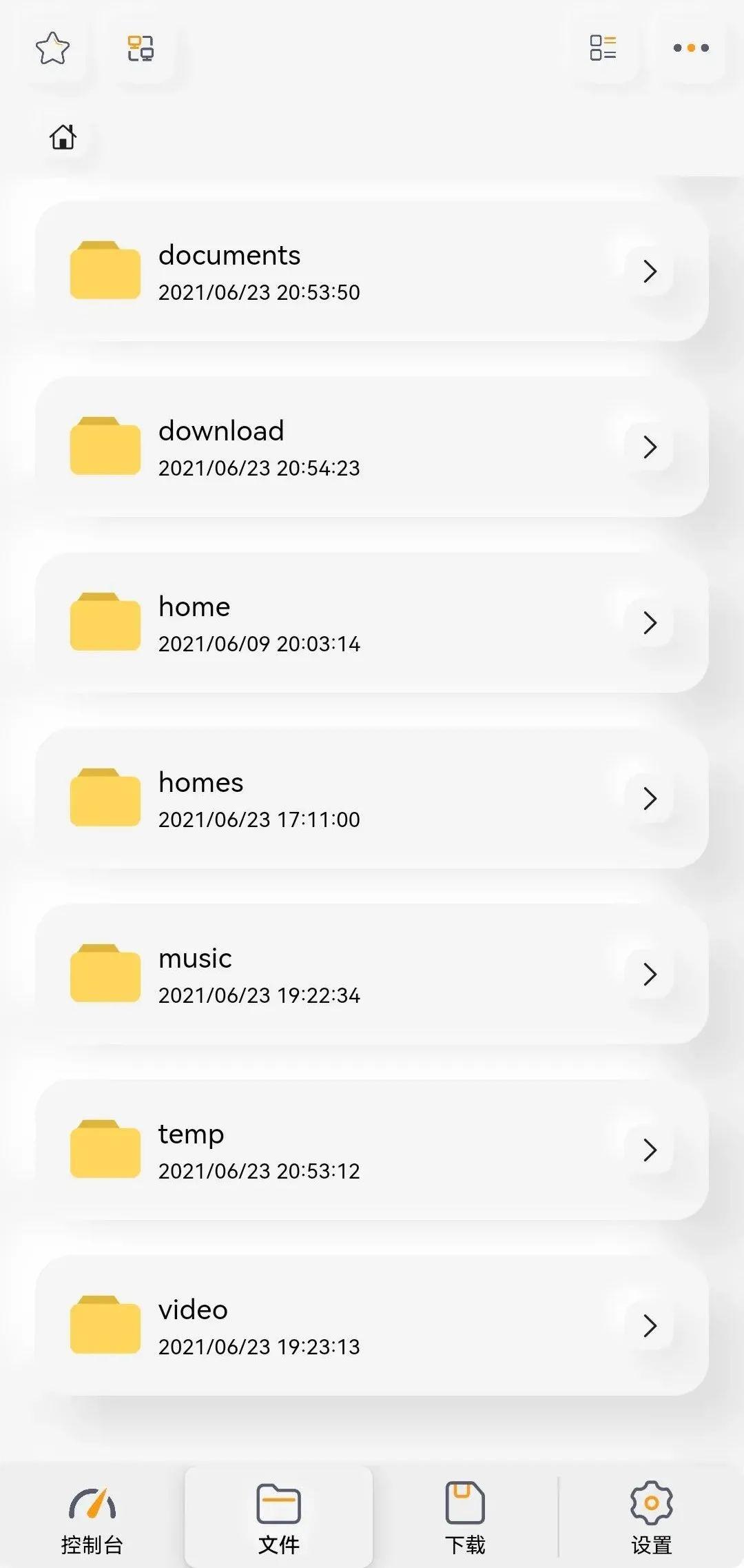Open the device connection icon

(141, 48)
